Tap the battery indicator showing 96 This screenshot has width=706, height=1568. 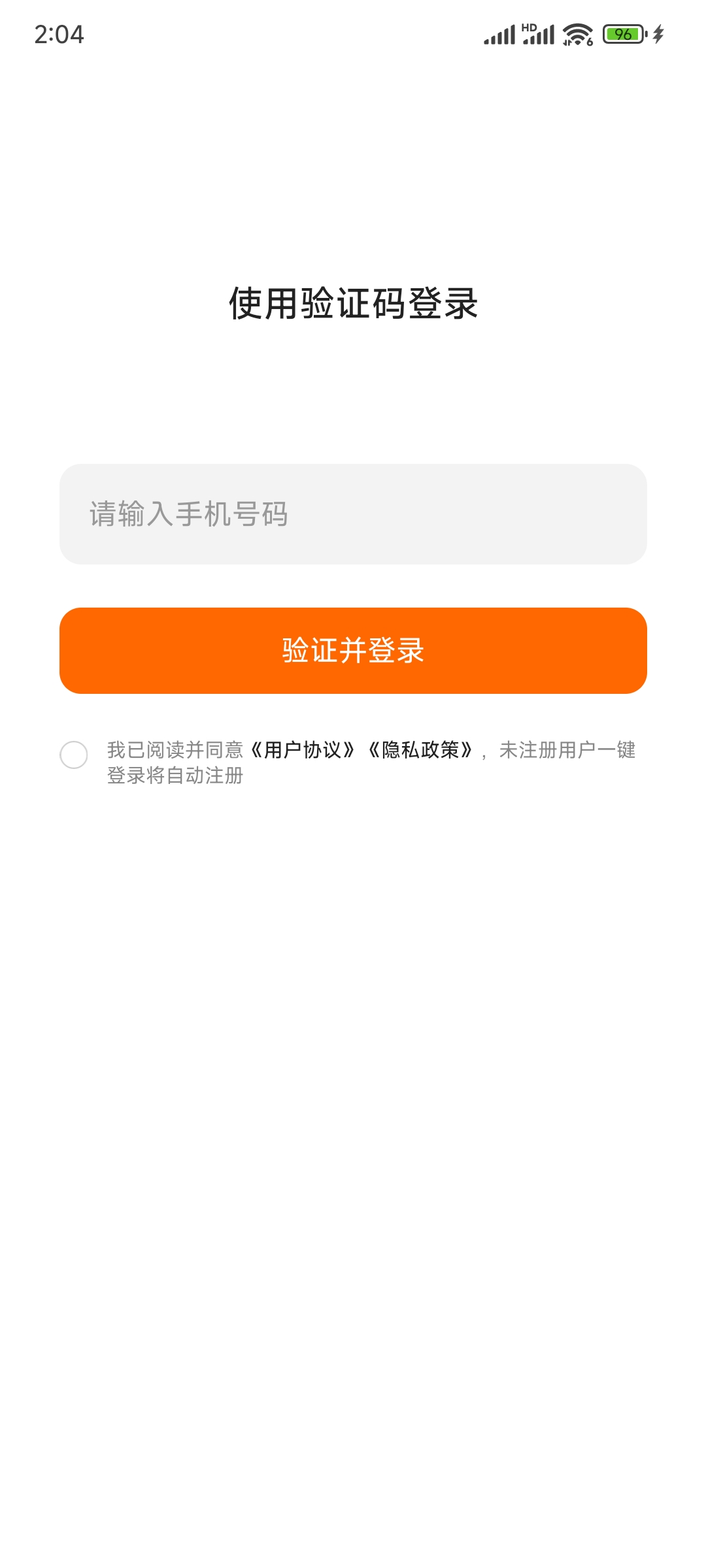click(x=623, y=33)
